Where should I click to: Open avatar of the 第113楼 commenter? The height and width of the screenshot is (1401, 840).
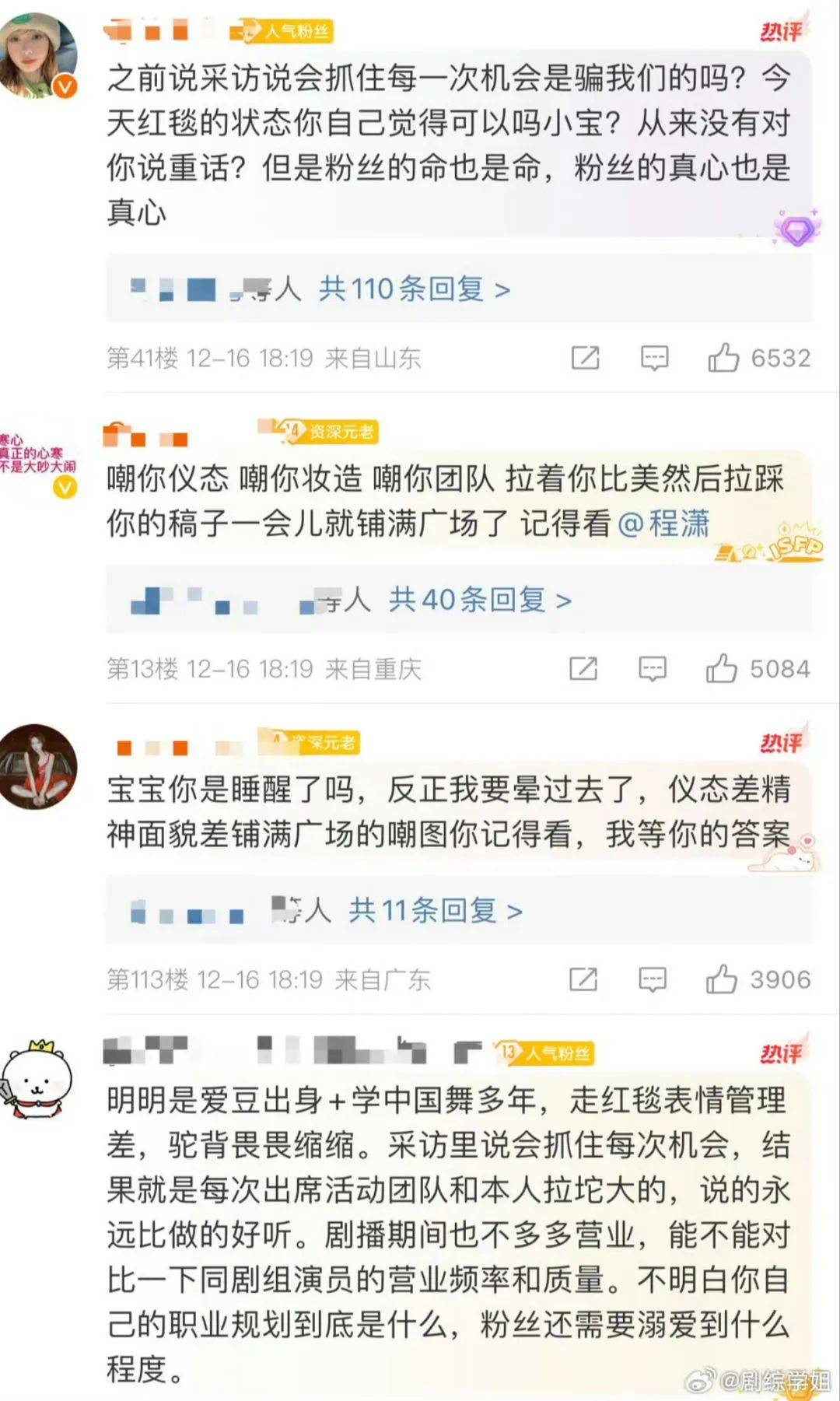pos(37,766)
